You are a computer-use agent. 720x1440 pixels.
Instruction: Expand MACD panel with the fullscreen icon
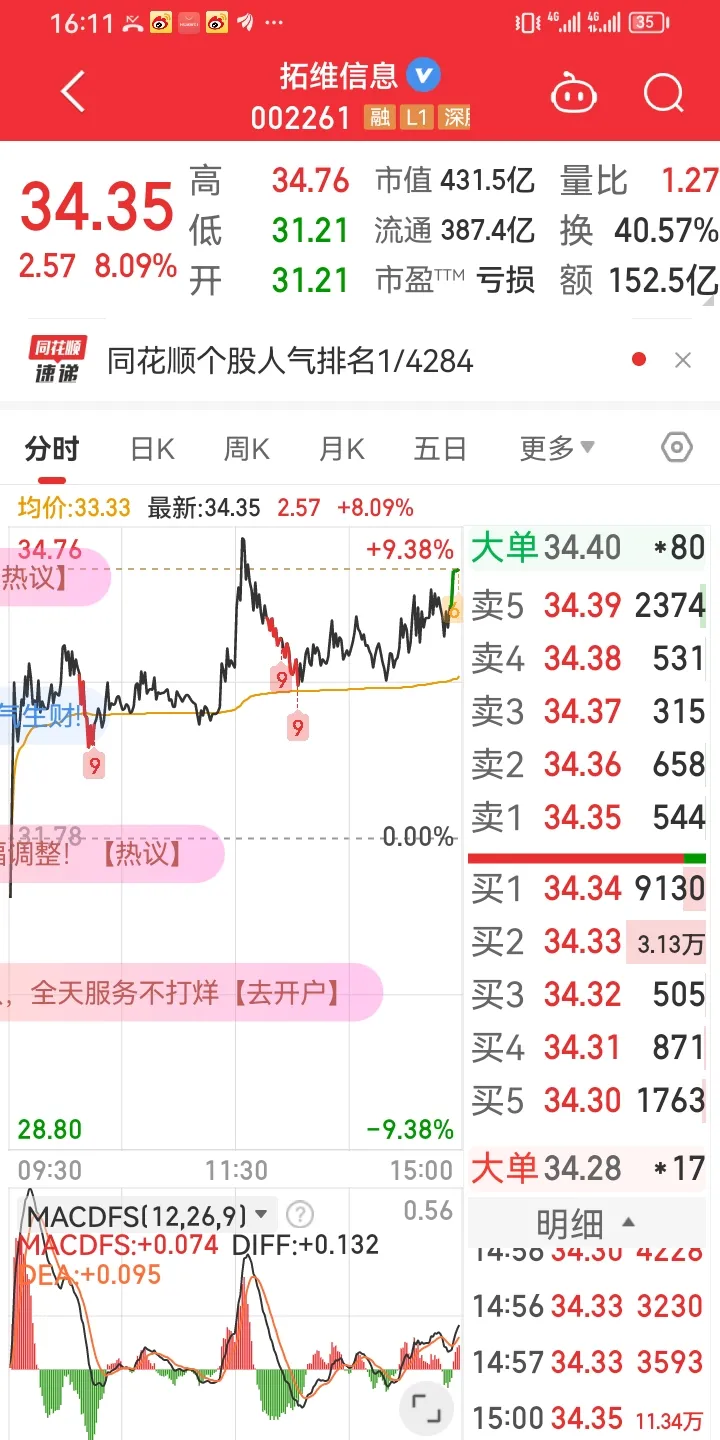(427, 1407)
